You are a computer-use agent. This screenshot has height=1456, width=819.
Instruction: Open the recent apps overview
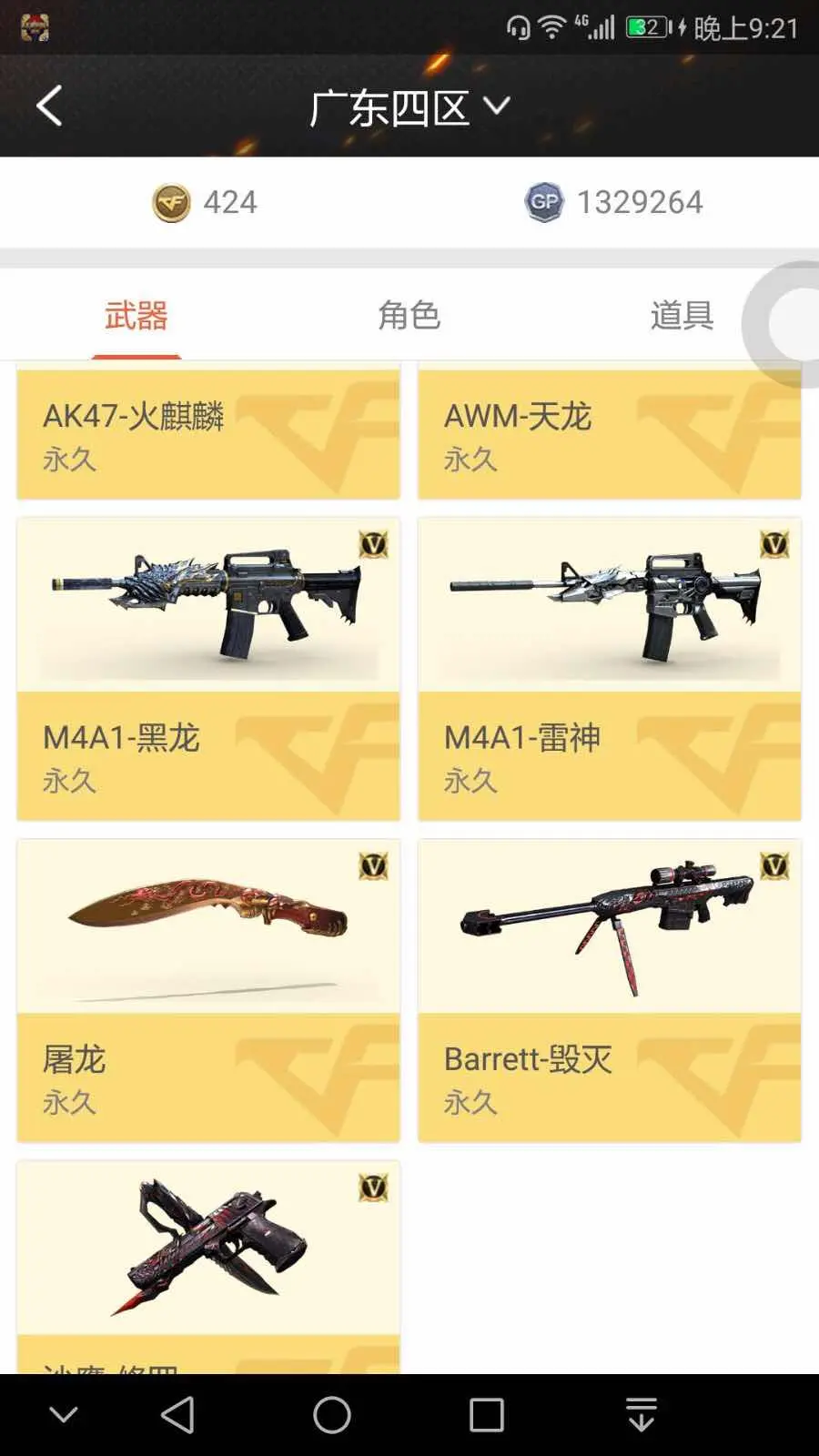(487, 1415)
